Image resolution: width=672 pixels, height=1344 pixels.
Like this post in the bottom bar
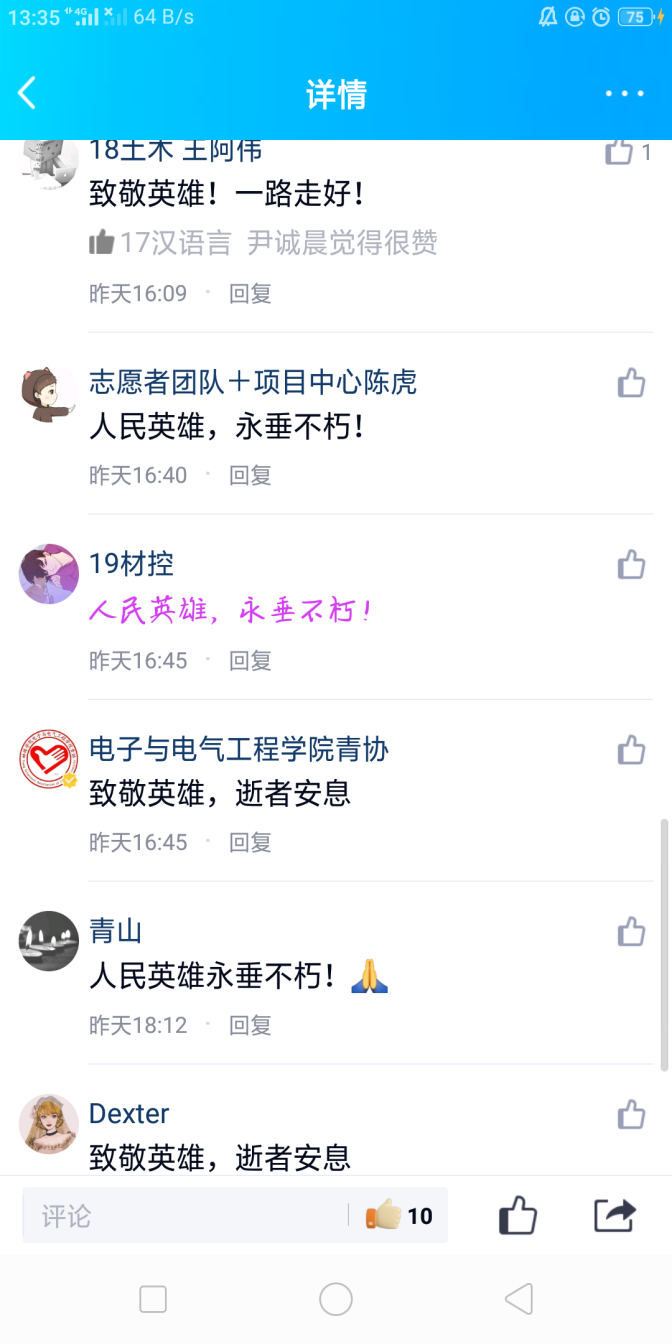point(517,1216)
